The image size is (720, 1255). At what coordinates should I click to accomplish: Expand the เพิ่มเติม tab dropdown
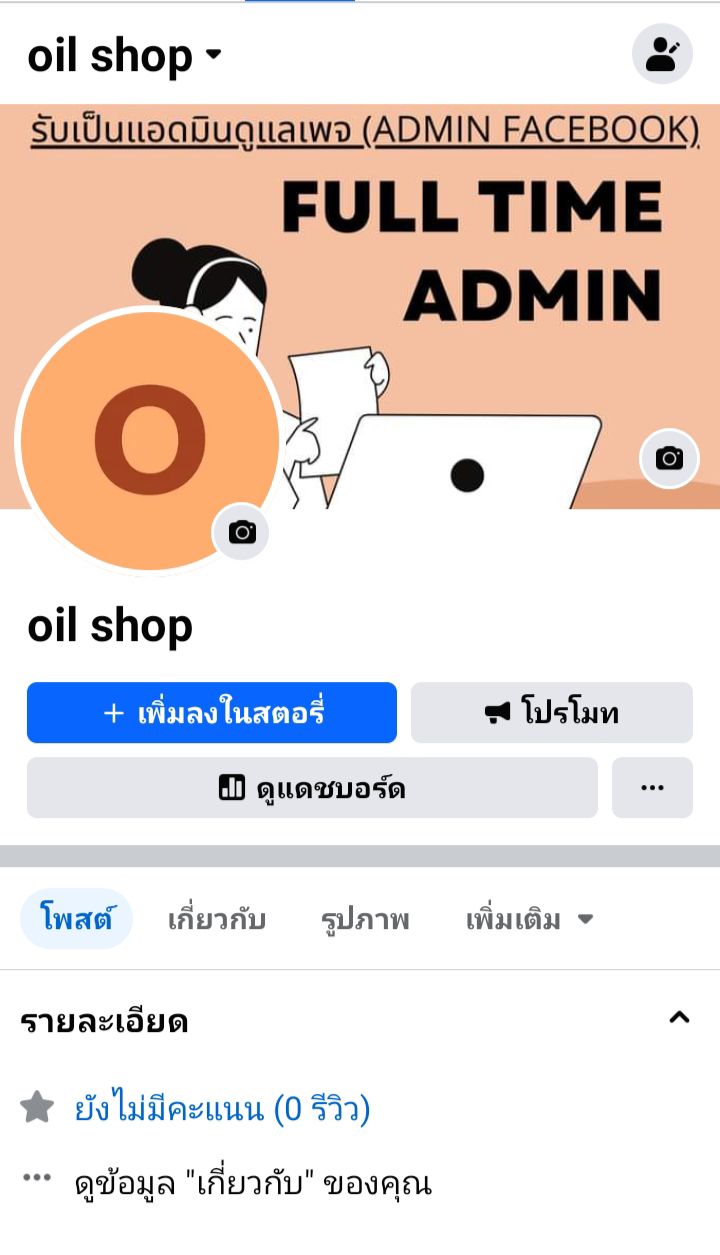(x=529, y=919)
